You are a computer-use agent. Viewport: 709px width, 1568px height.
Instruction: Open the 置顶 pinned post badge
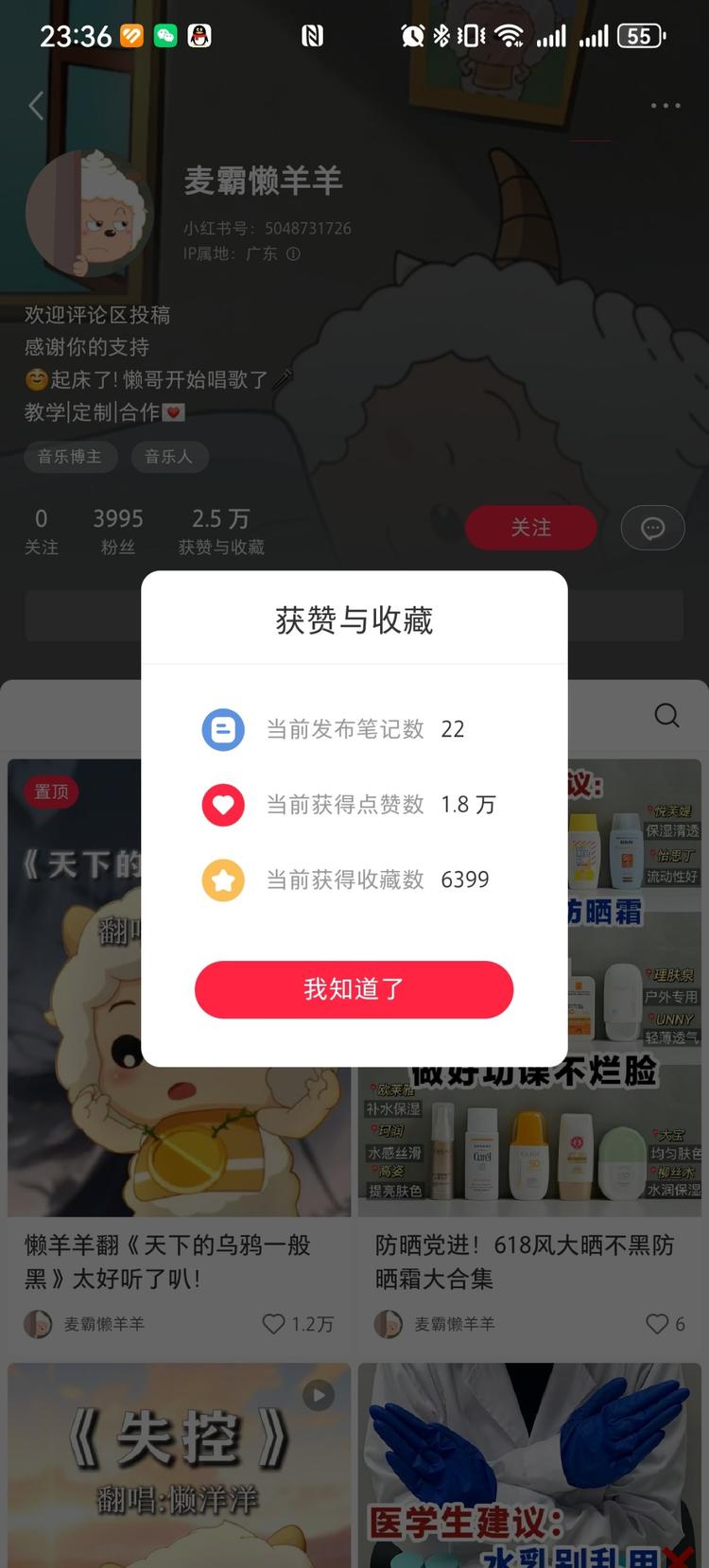[51, 792]
